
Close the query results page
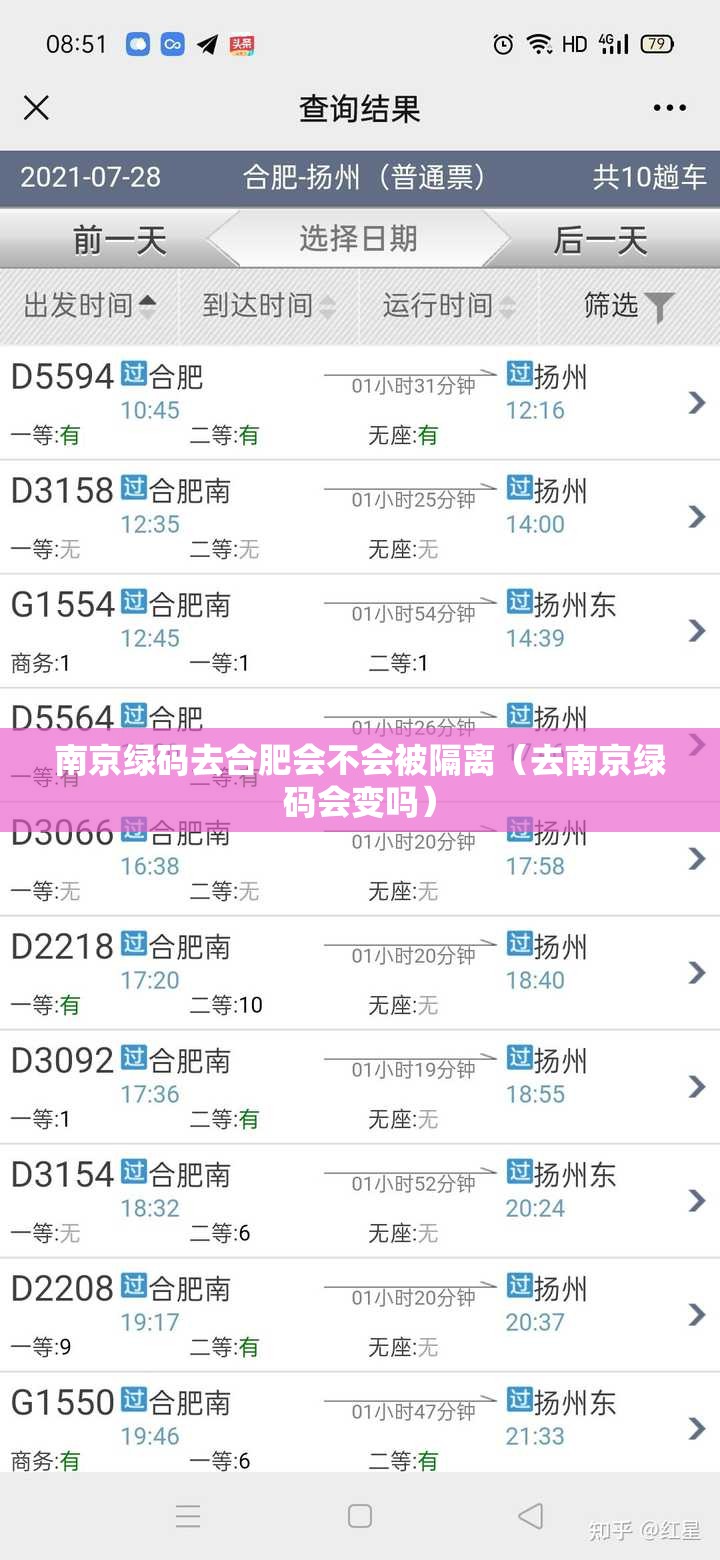[x=36, y=108]
